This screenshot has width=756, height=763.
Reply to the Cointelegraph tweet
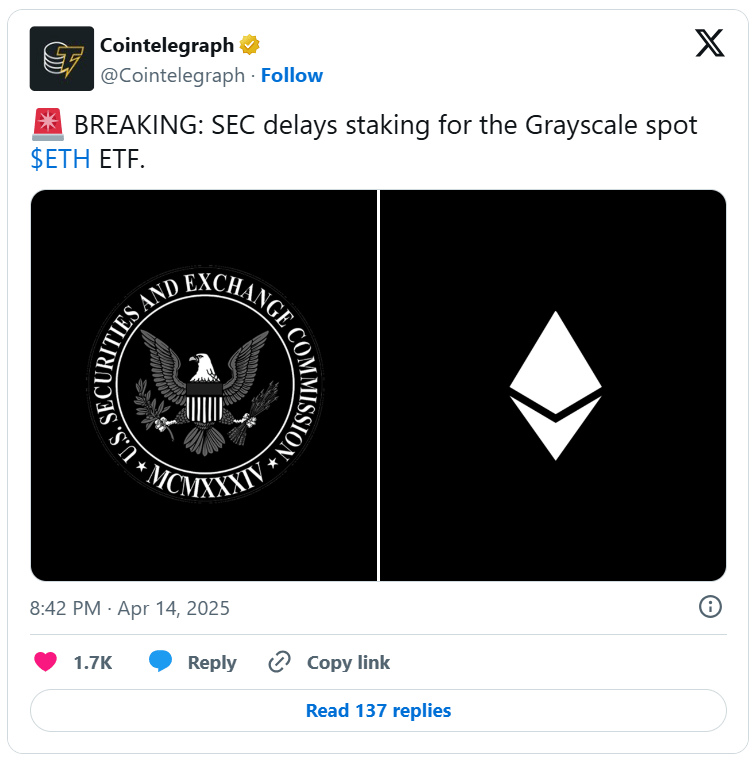(x=193, y=662)
